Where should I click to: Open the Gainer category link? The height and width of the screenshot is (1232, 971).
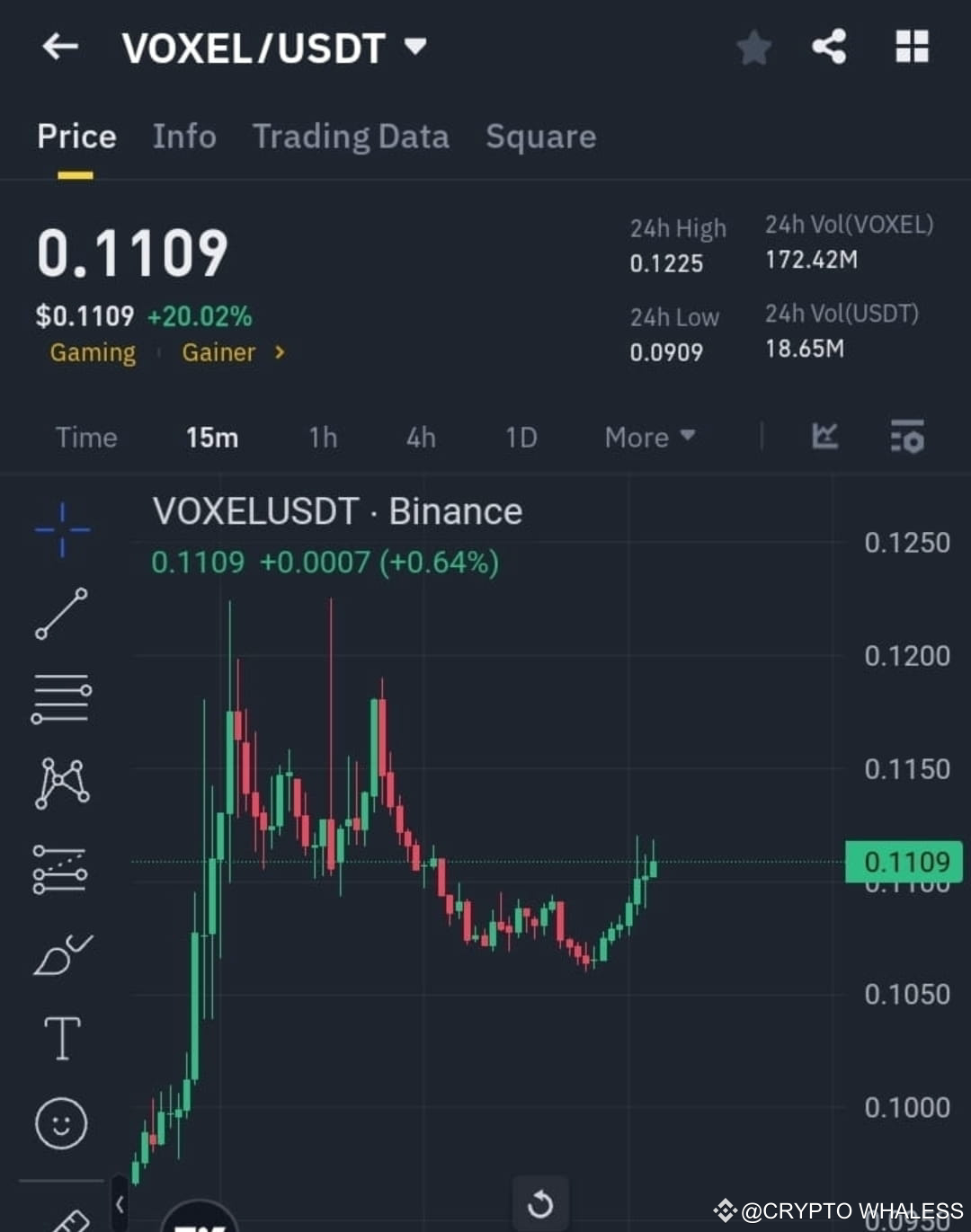218,353
